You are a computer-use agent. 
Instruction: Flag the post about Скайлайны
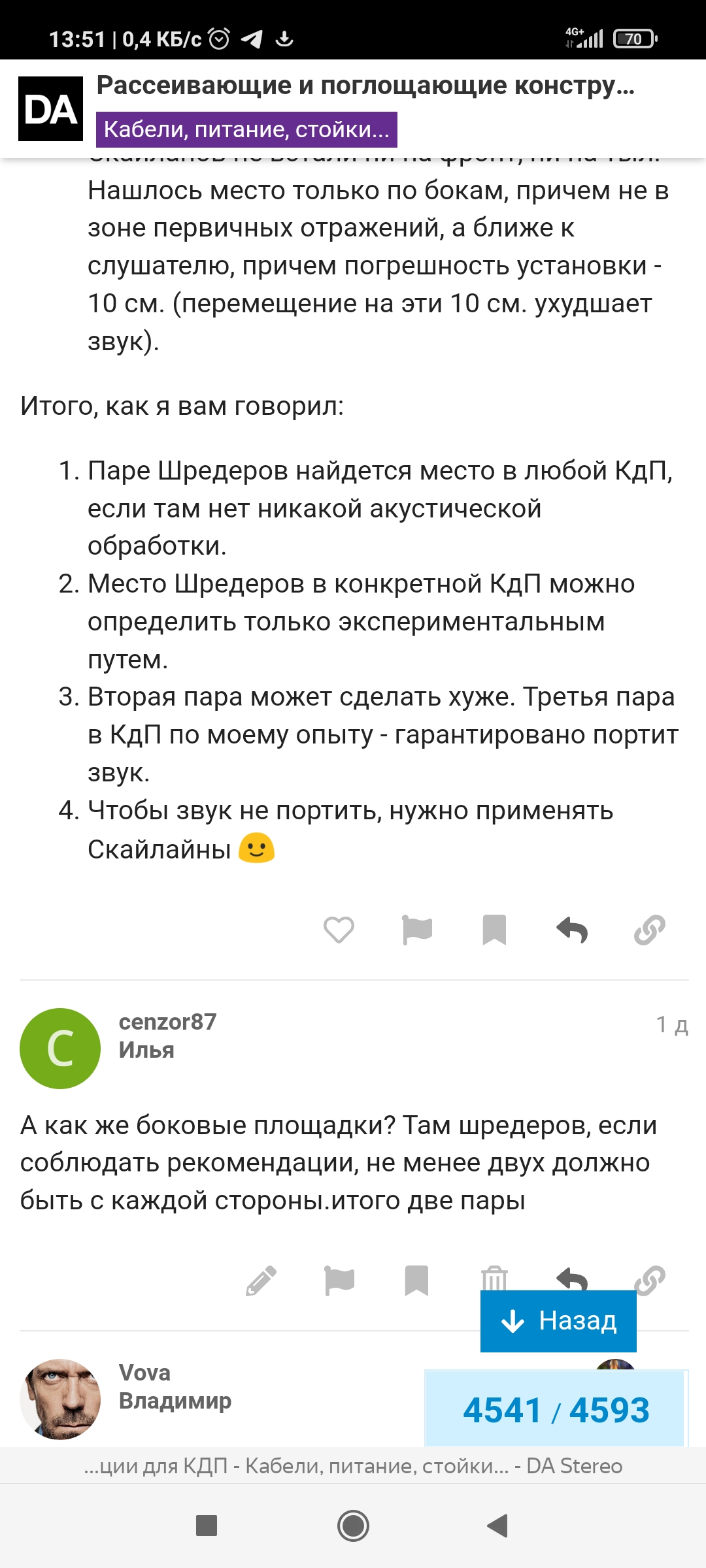pyautogui.click(x=417, y=930)
